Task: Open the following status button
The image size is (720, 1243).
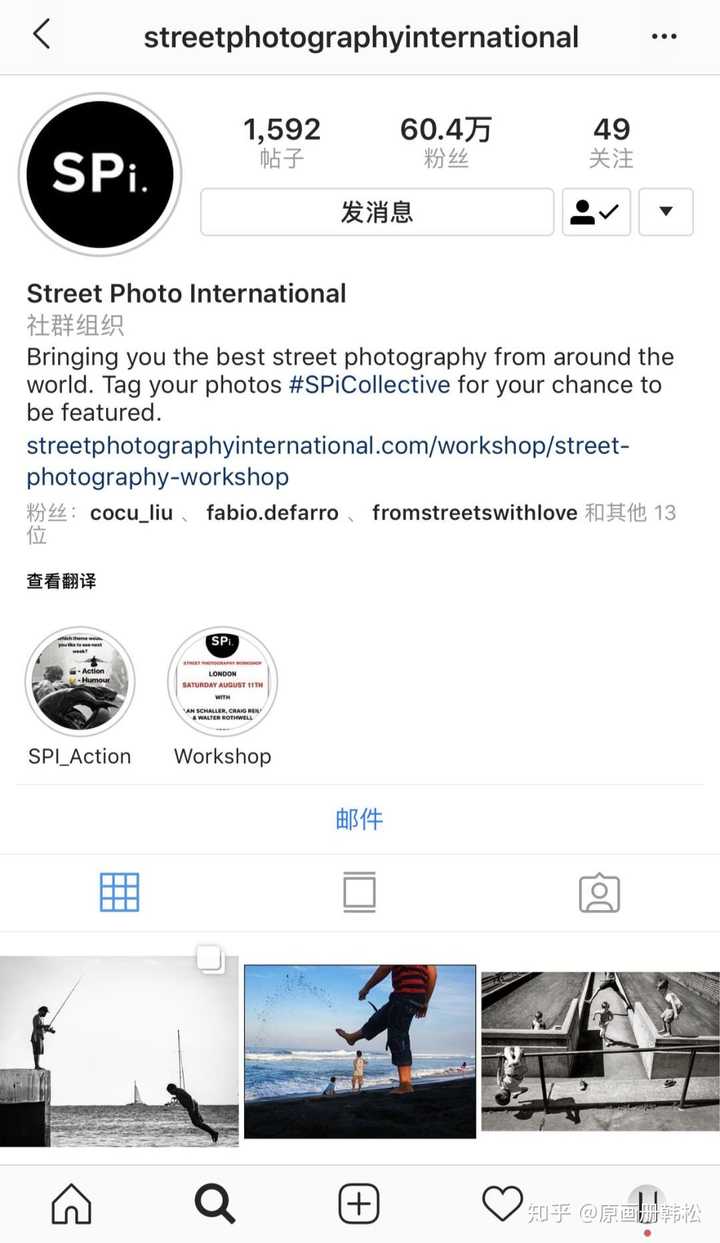Action: pyautogui.click(x=596, y=212)
